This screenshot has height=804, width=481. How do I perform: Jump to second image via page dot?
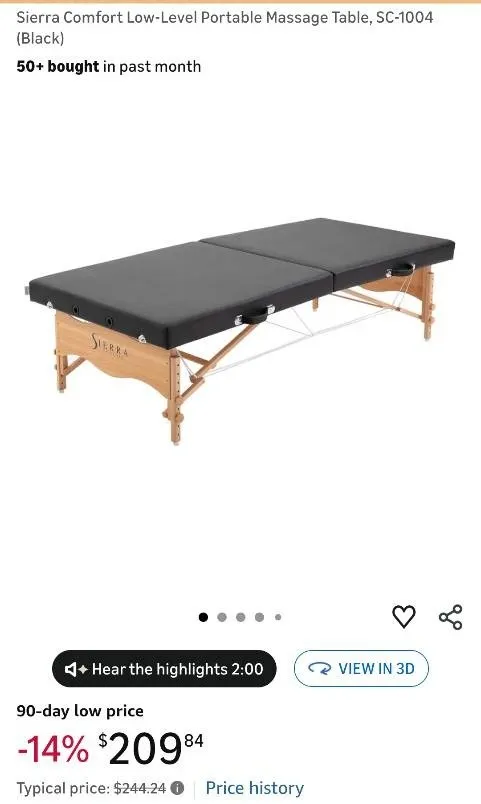point(222,617)
